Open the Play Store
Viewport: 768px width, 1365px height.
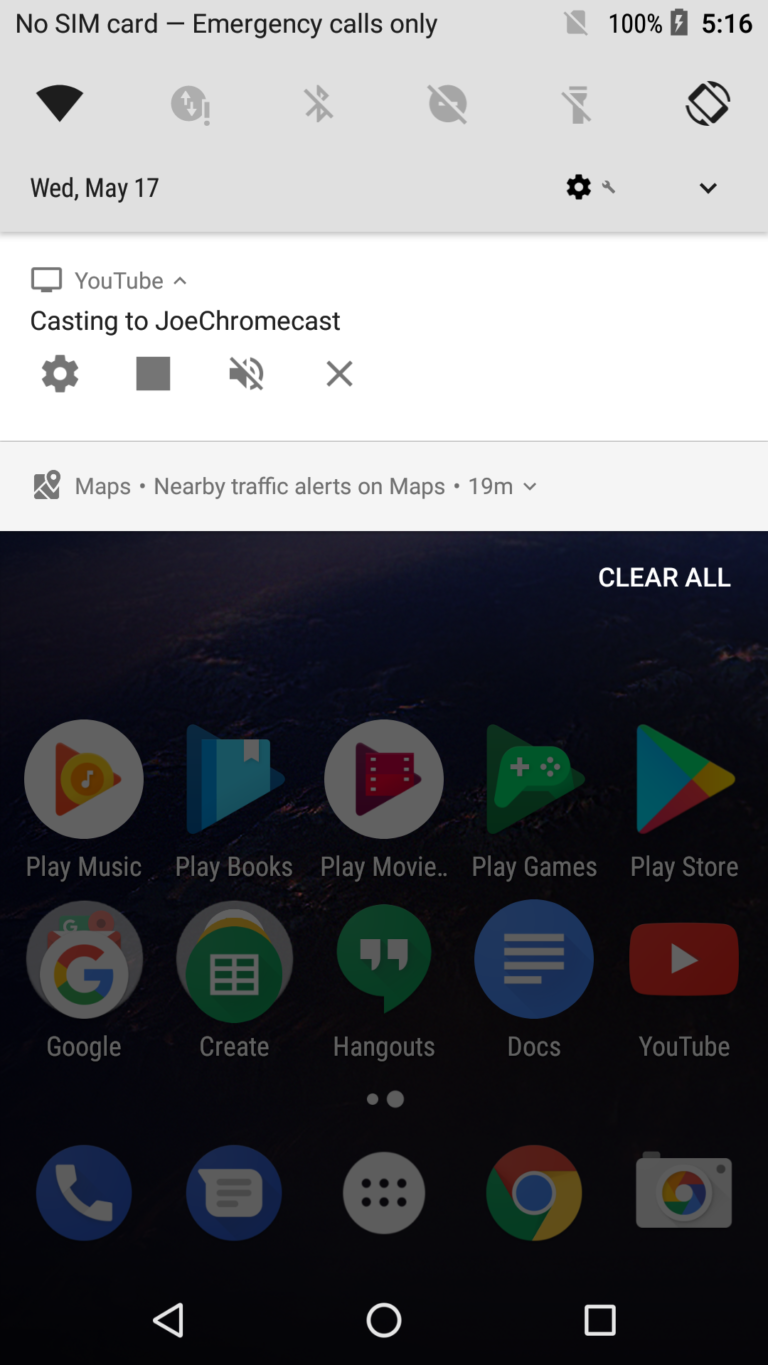pos(683,780)
